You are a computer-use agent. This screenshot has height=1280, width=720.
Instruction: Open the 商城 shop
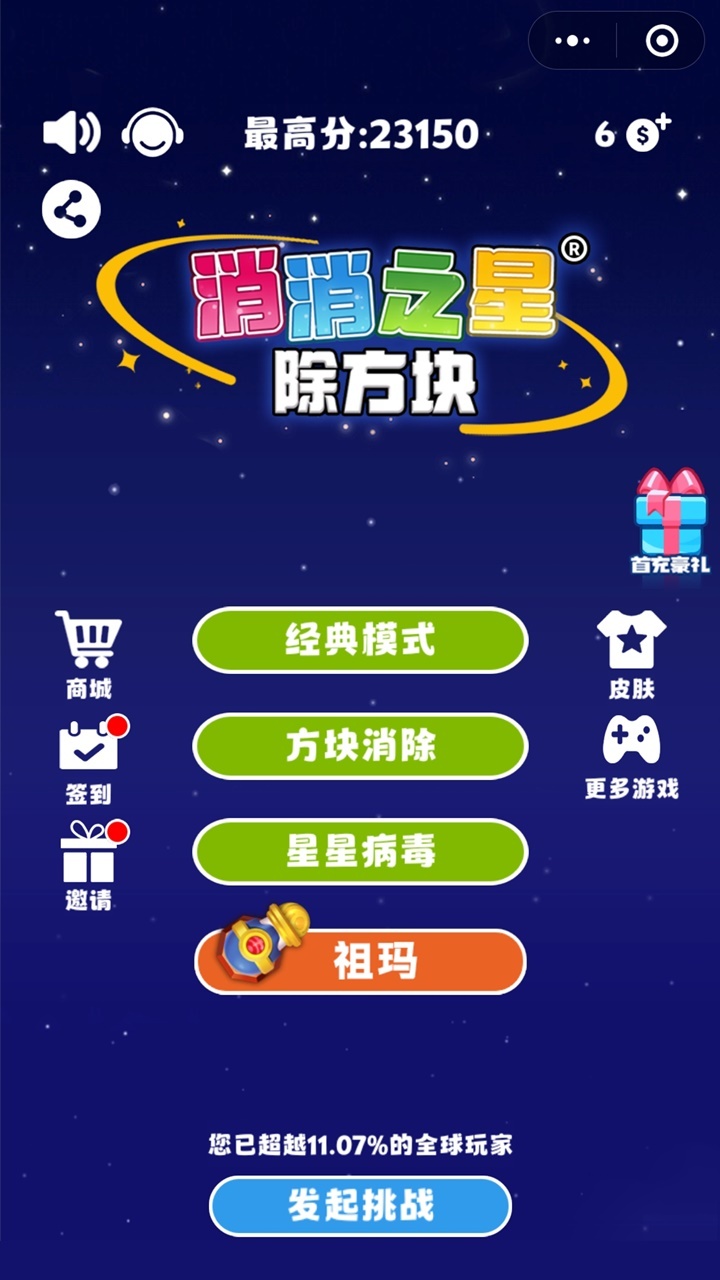(89, 653)
